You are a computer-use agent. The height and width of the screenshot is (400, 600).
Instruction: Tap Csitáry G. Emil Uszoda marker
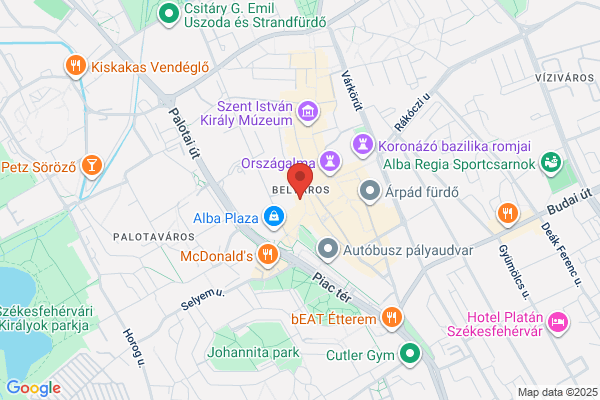[169, 14]
